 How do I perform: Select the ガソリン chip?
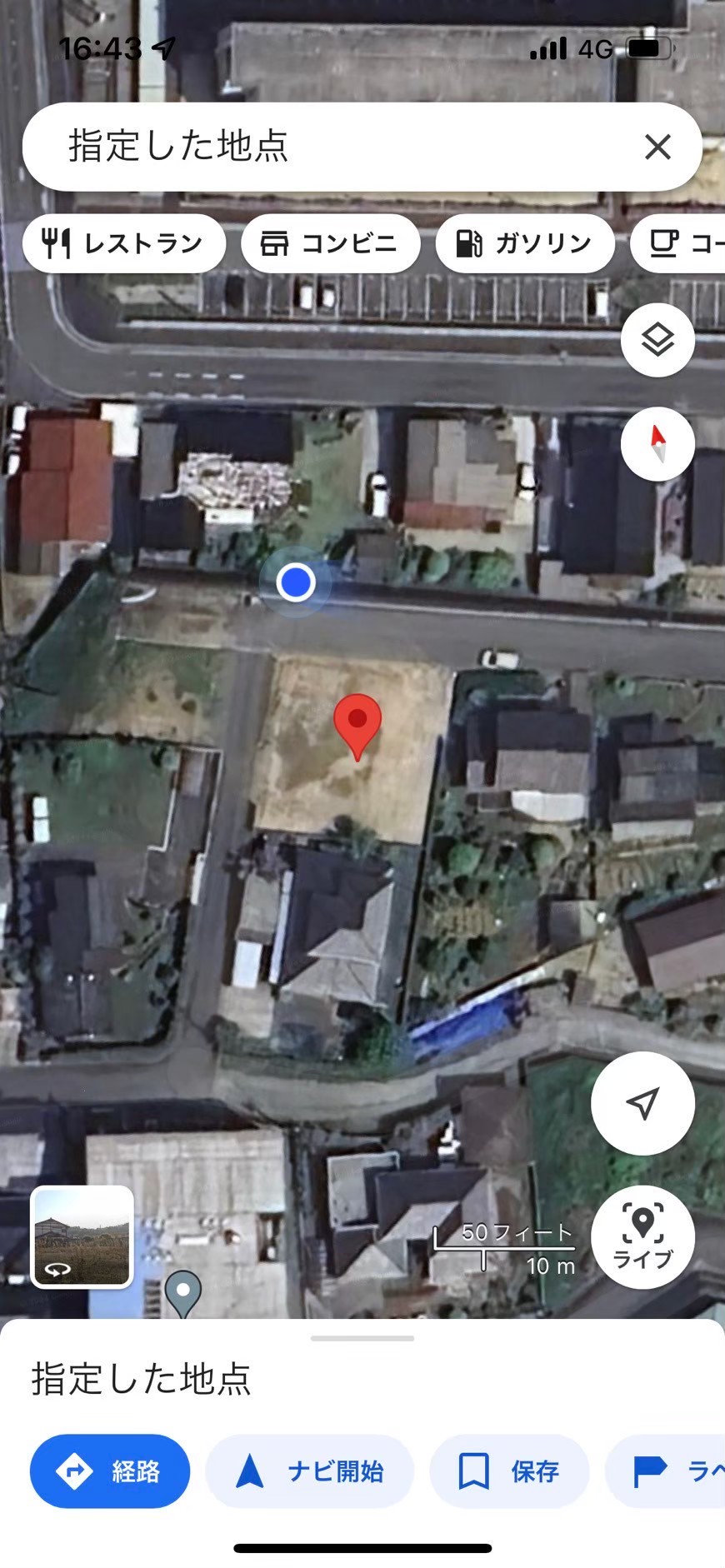click(525, 243)
